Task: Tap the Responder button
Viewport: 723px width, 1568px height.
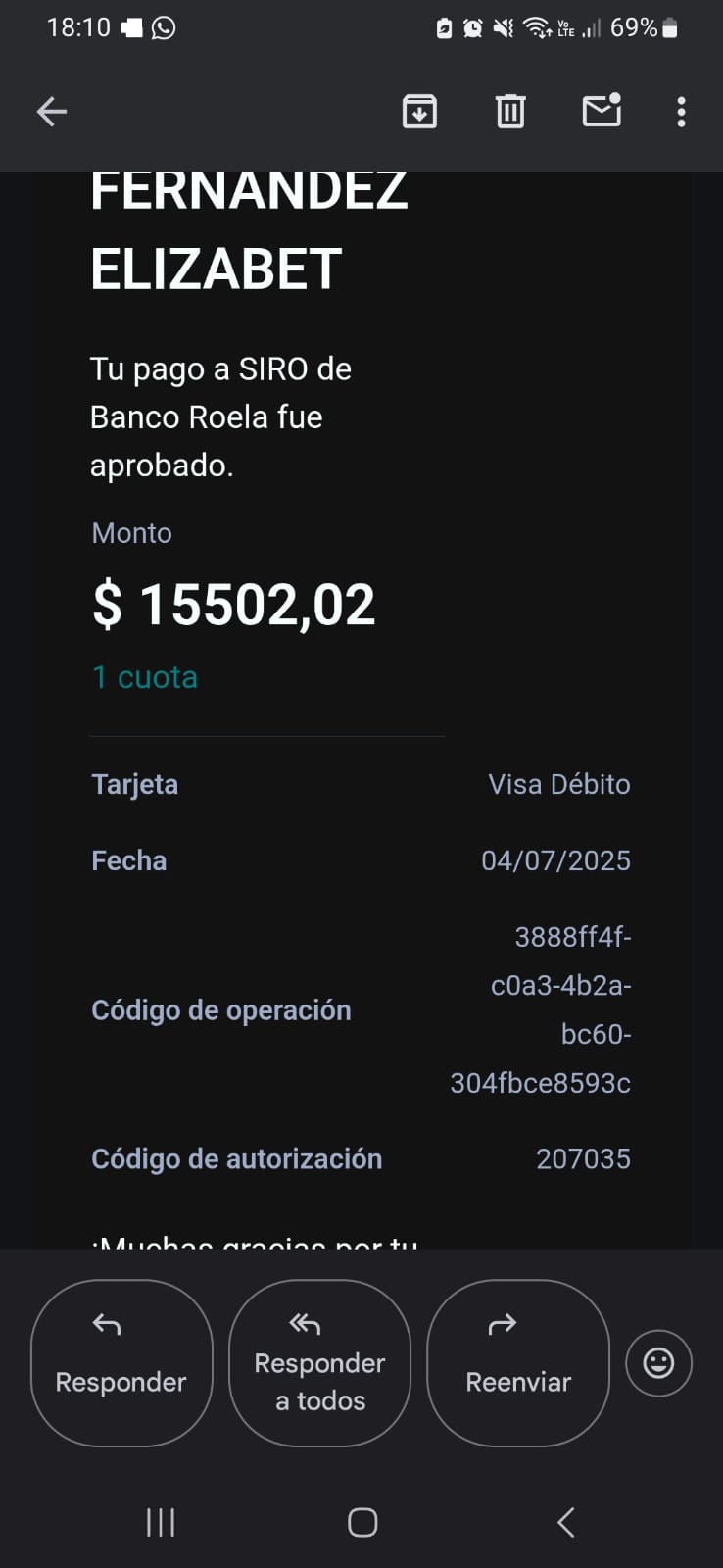Action: tap(121, 1362)
